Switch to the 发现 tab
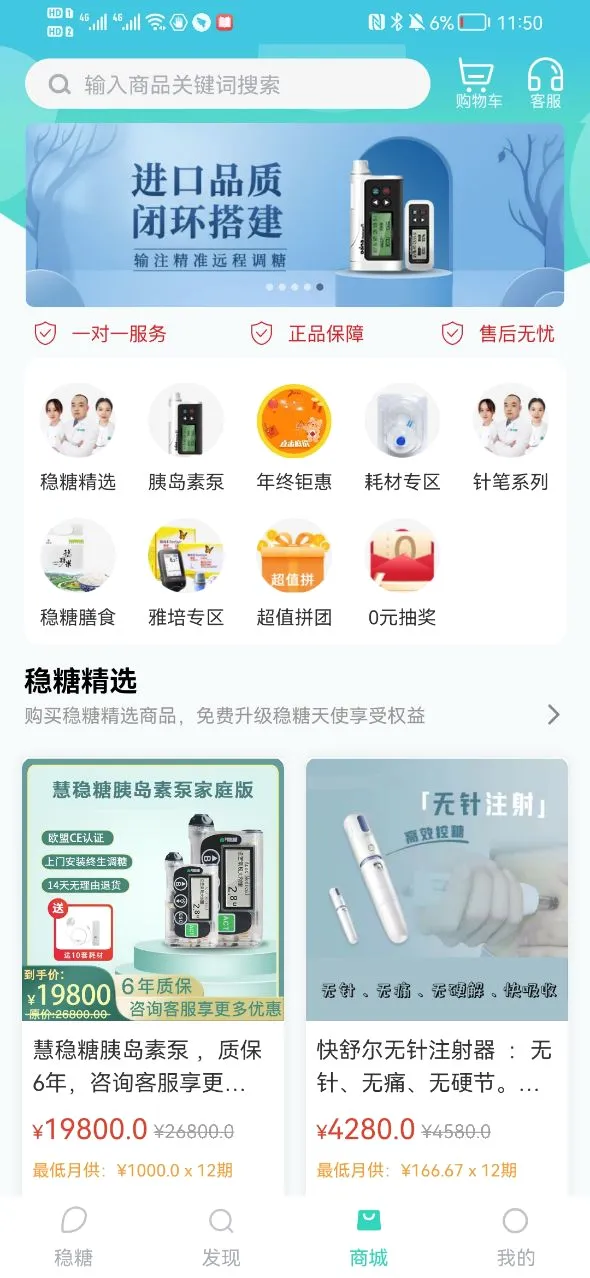The height and width of the screenshot is (1278, 590). pos(221,1236)
